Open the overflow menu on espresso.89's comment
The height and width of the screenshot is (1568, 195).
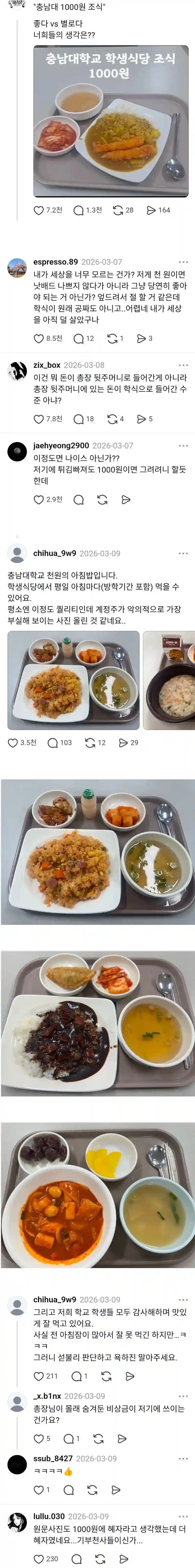click(183, 262)
